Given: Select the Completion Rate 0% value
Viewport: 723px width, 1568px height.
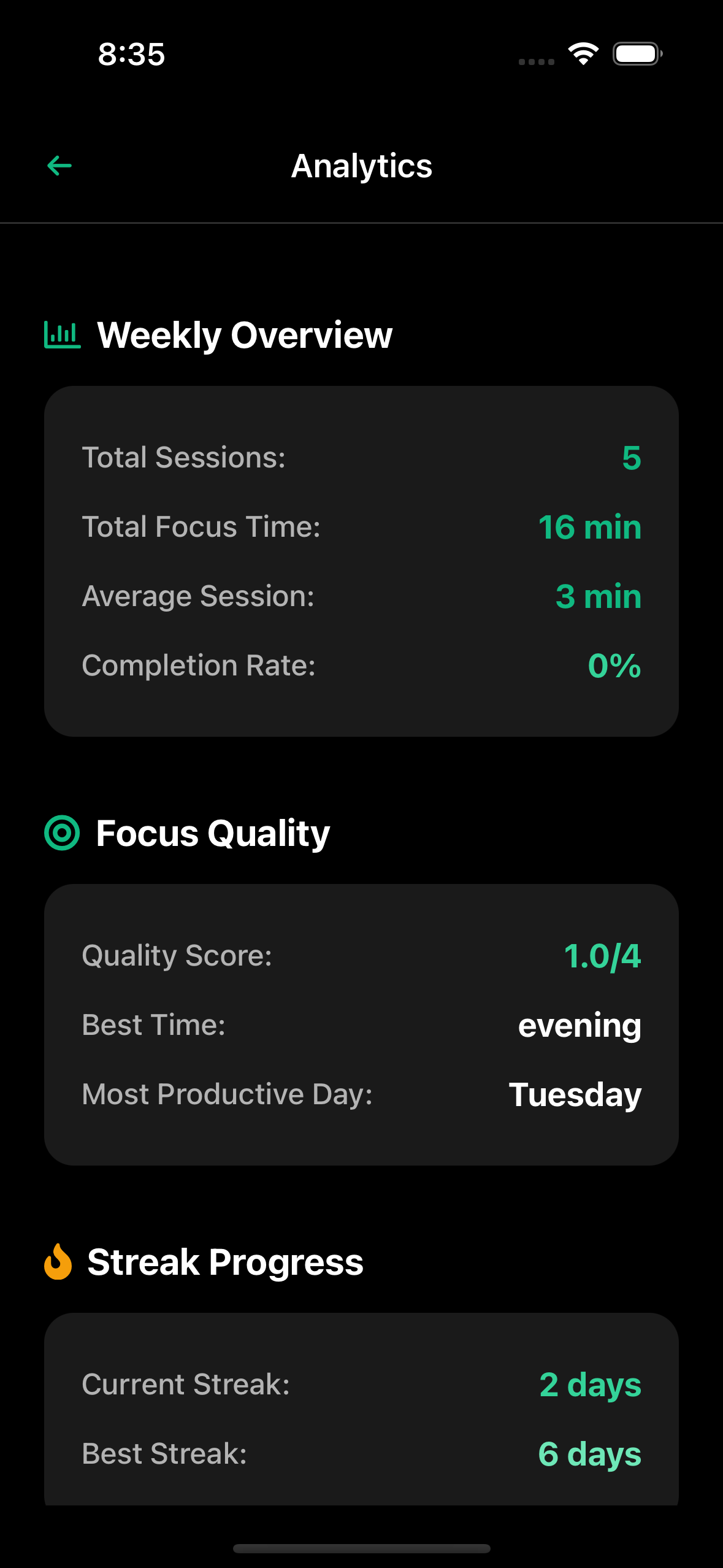Looking at the screenshot, I should pos(614,666).
